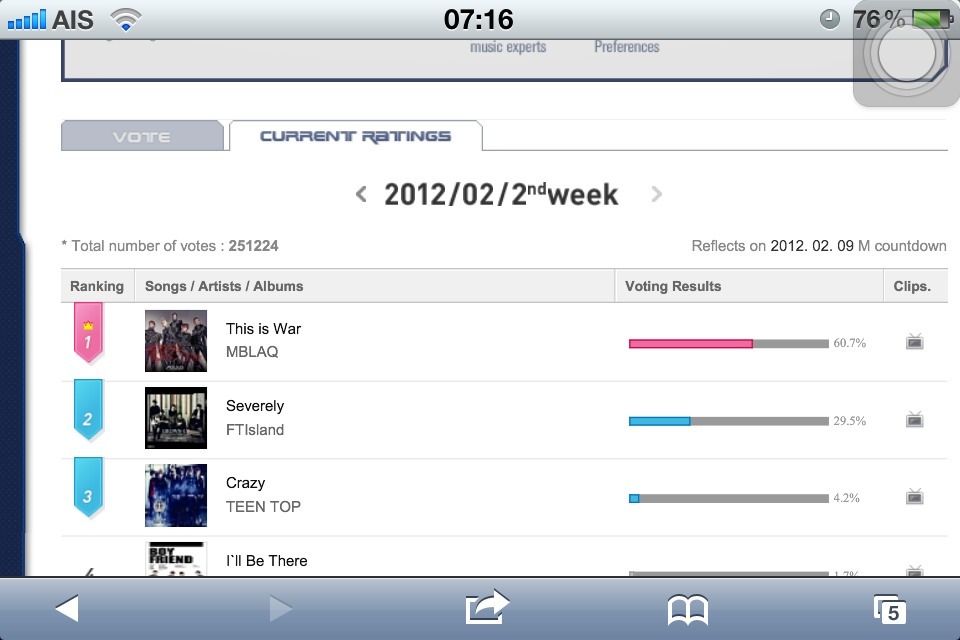
Task: Open the clip for Severely by FTIsland
Action: point(914,420)
